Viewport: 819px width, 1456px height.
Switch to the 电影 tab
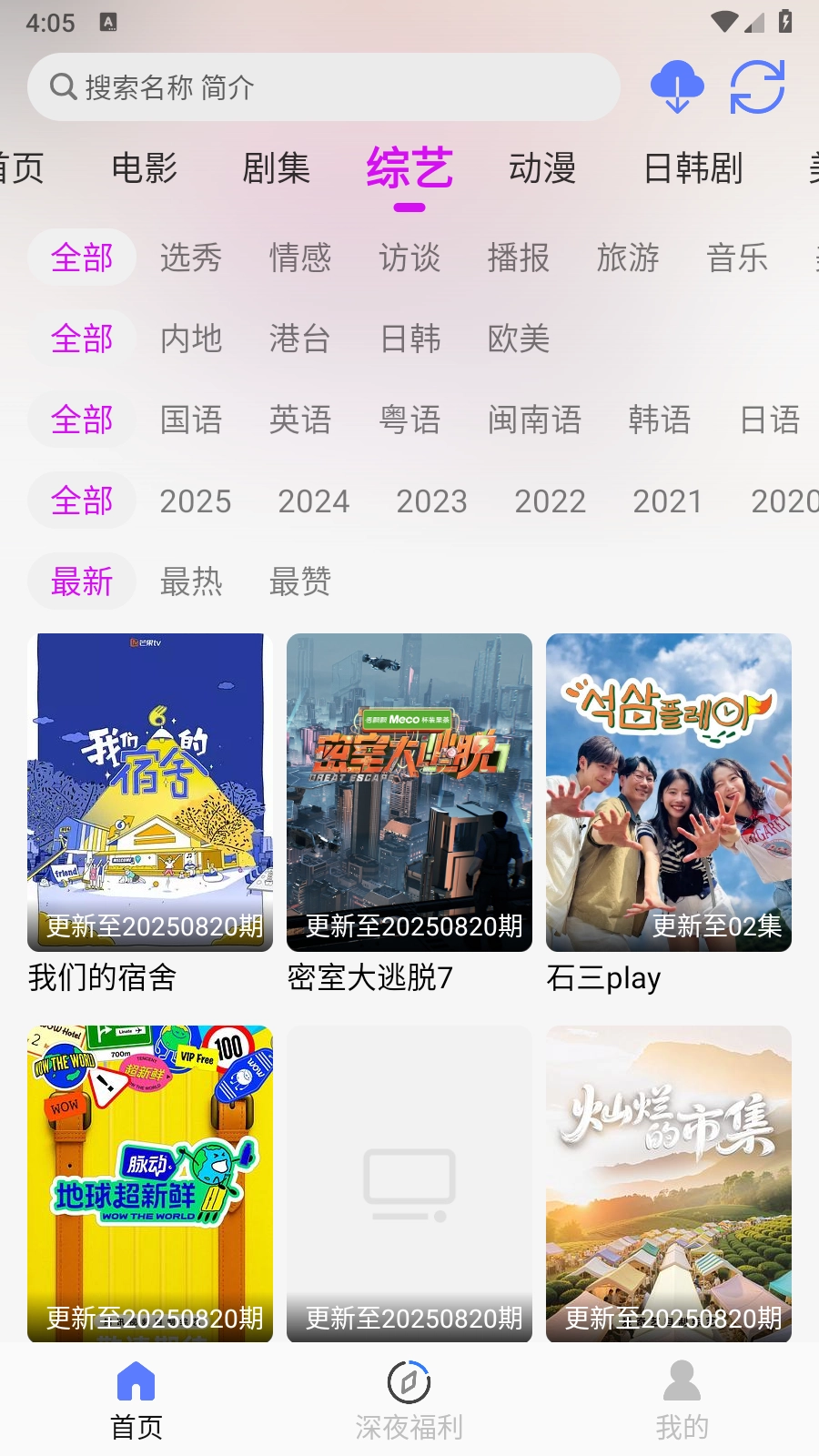(x=143, y=168)
